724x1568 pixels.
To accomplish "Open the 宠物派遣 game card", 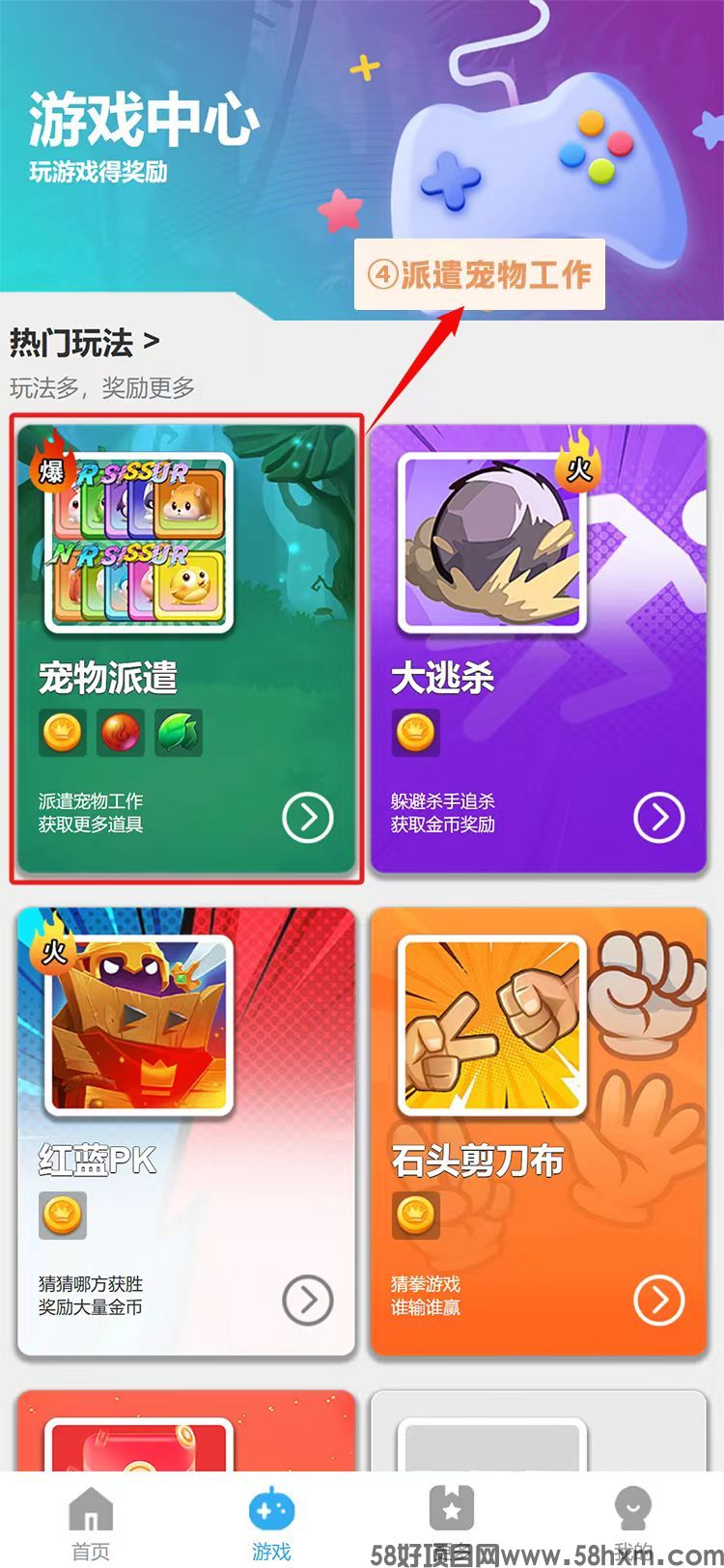I will [185, 647].
